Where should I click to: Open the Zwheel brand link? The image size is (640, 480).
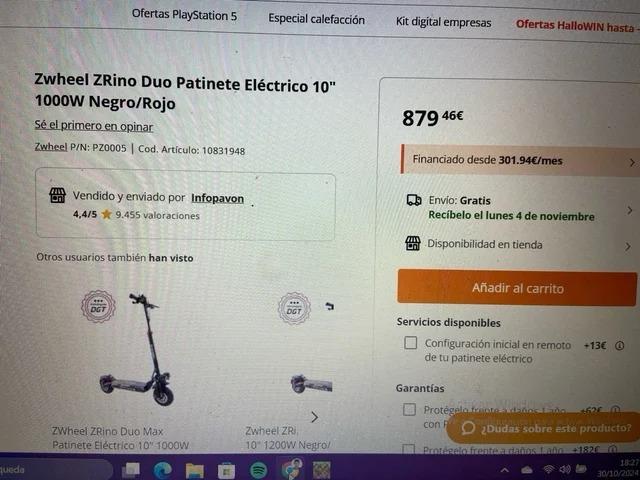click(51, 149)
